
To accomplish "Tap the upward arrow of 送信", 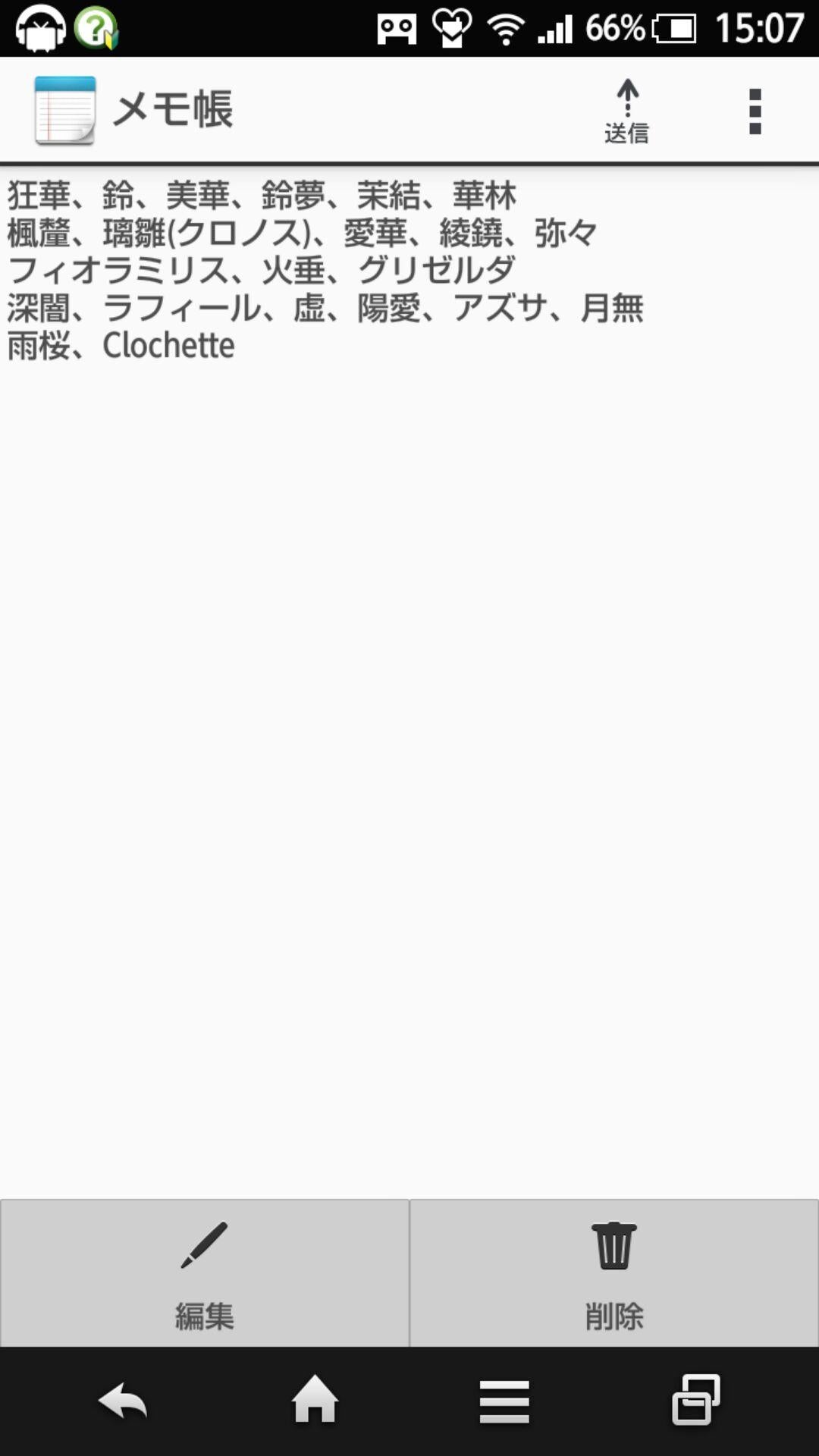I will click(628, 91).
